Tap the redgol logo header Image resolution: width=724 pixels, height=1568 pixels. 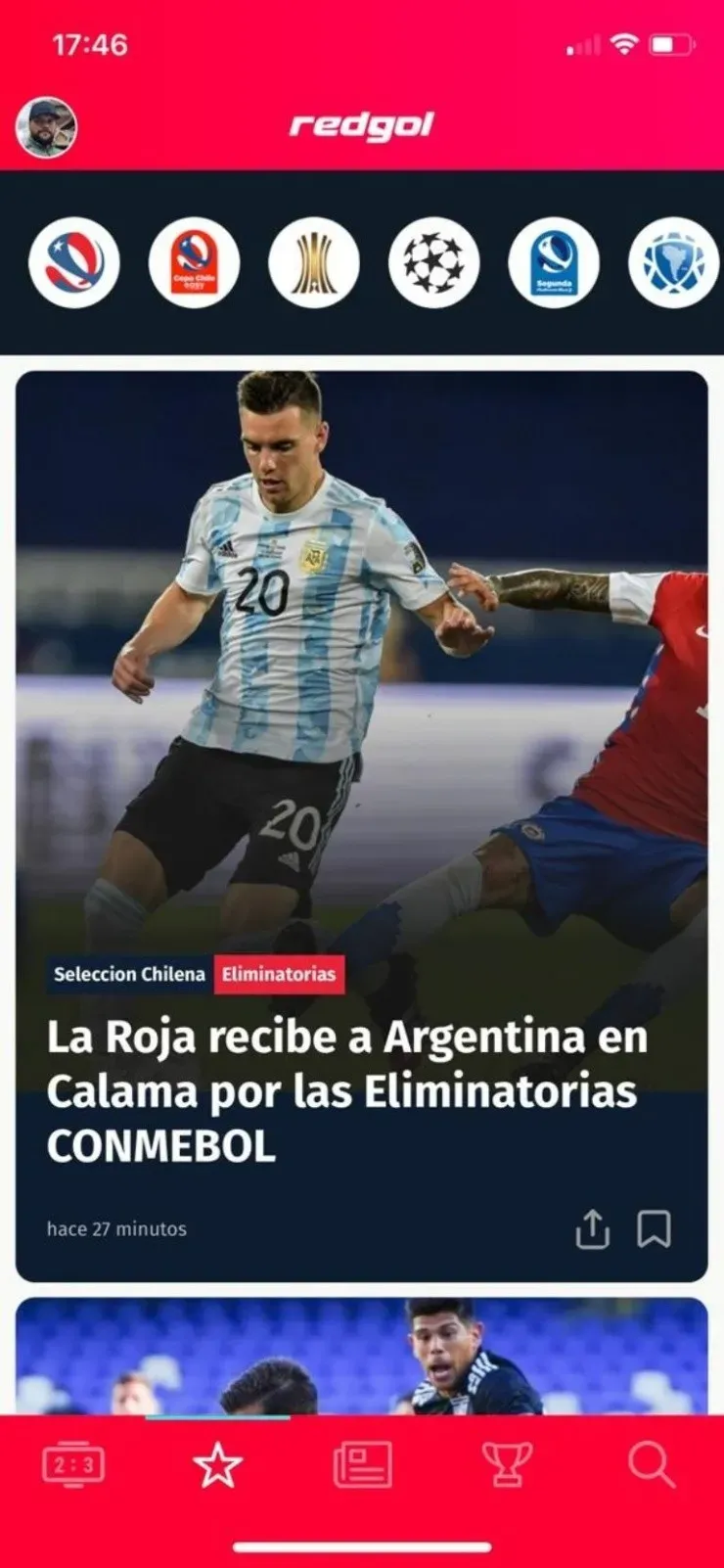pyautogui.click(x=362, y=124)
